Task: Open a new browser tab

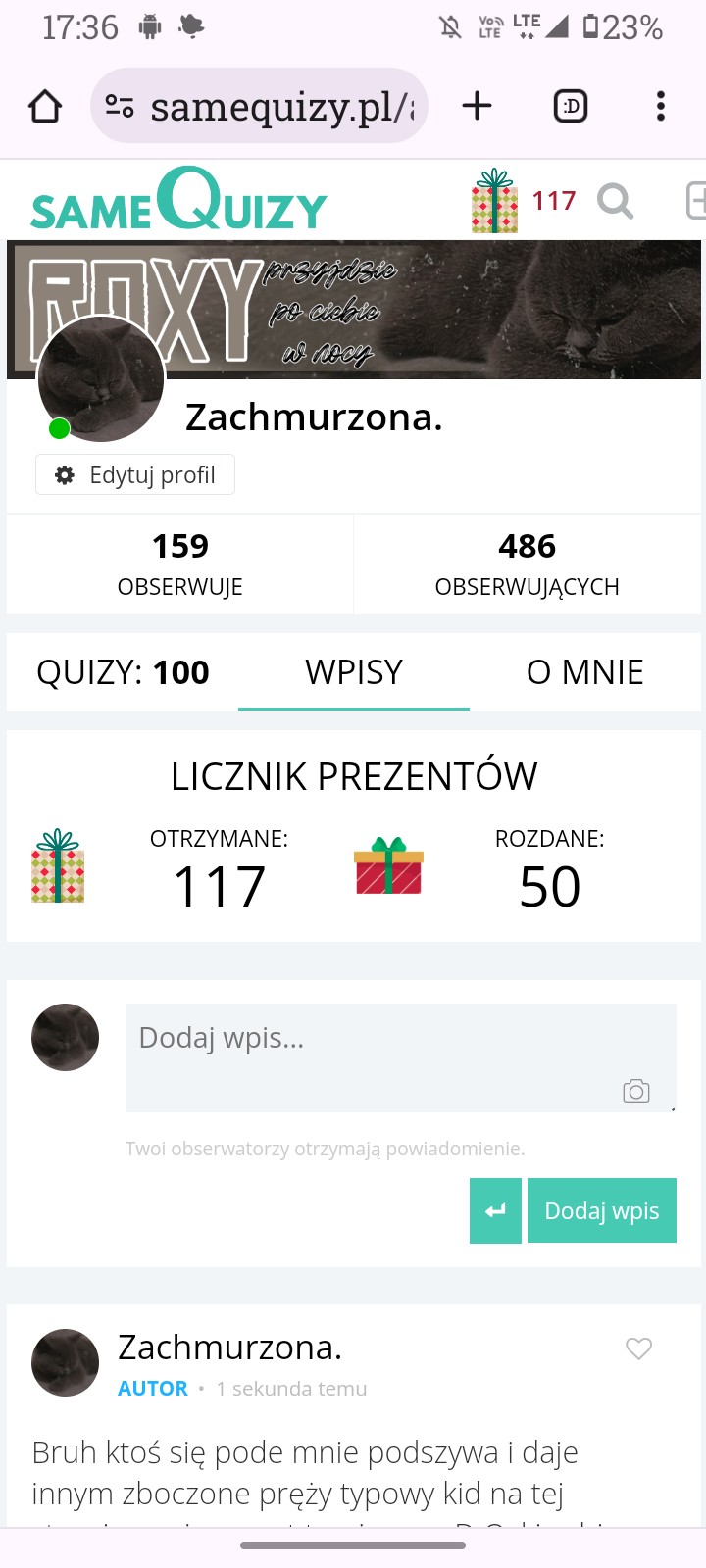Action: tap(477, 106)
